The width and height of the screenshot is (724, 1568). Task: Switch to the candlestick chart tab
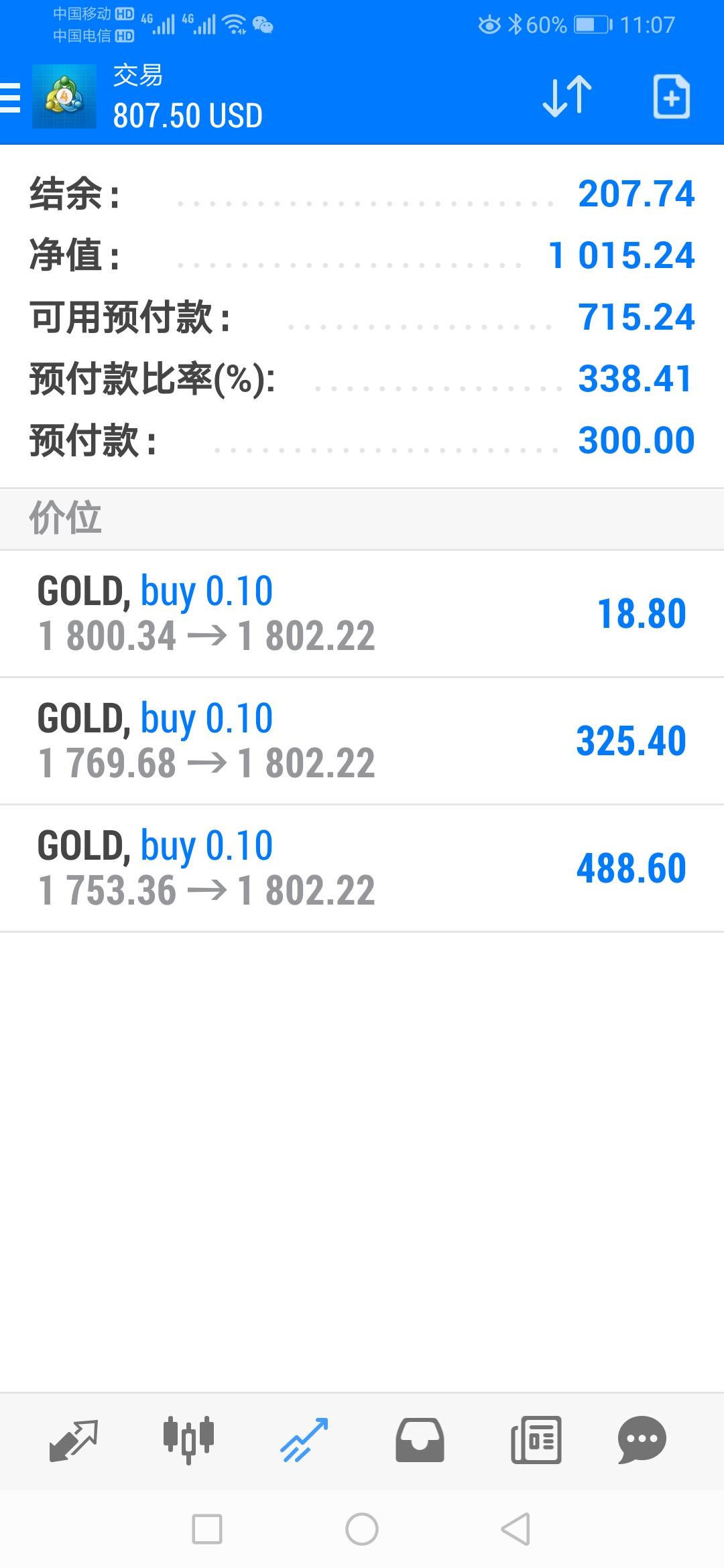189,1439
